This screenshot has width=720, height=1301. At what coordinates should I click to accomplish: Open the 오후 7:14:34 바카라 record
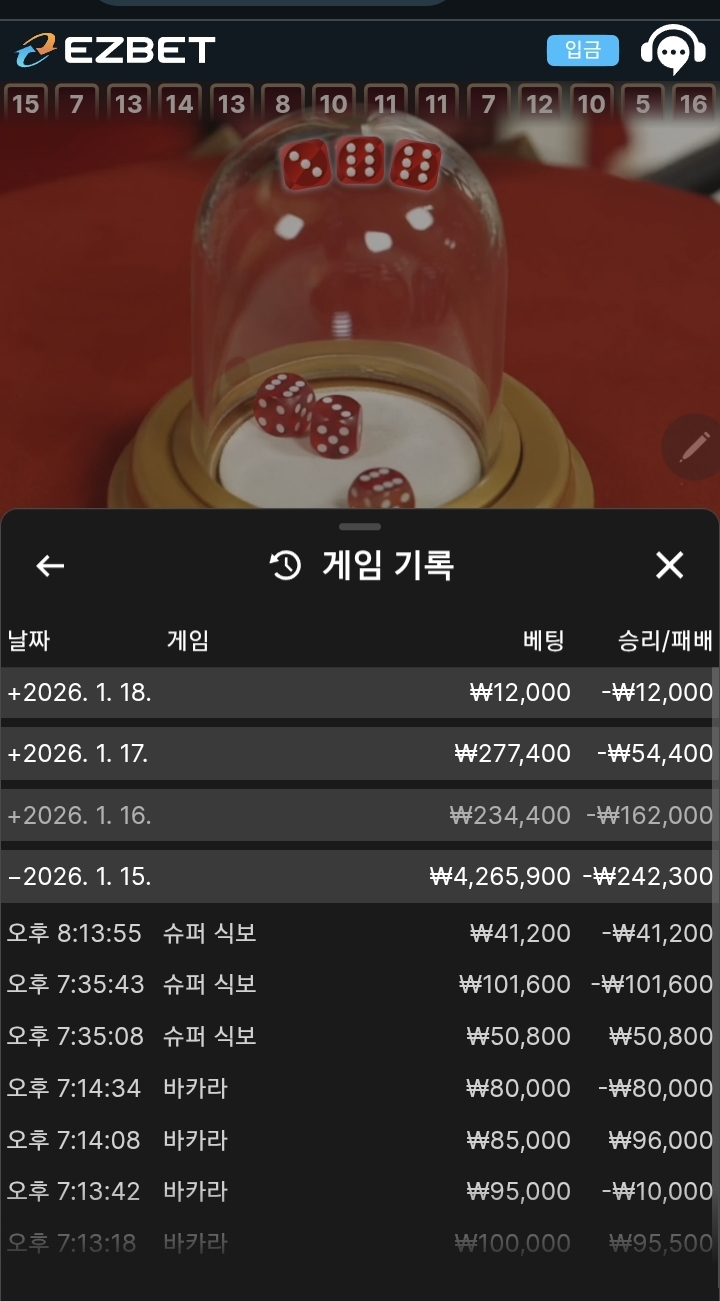coord(360,1088)
